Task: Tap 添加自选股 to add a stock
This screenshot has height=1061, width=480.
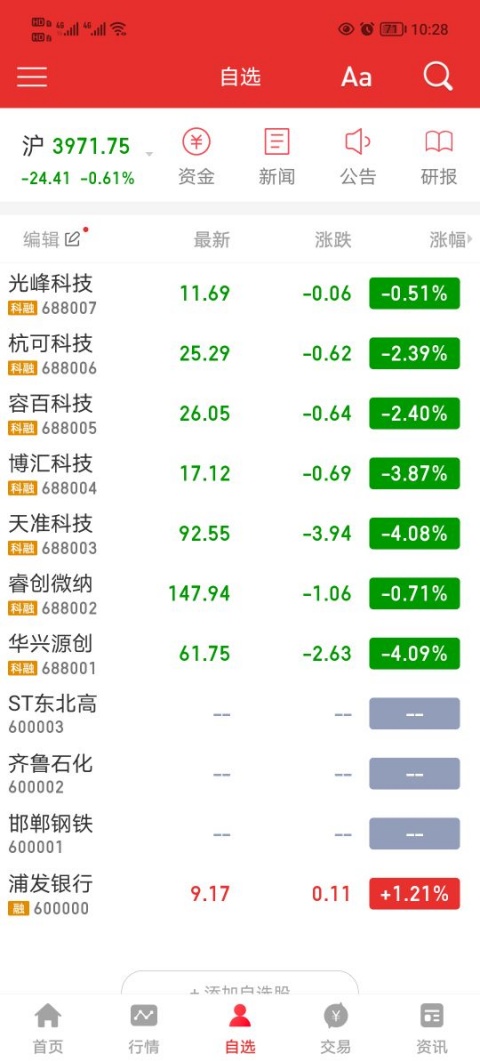Action: [x=240, y=984]
